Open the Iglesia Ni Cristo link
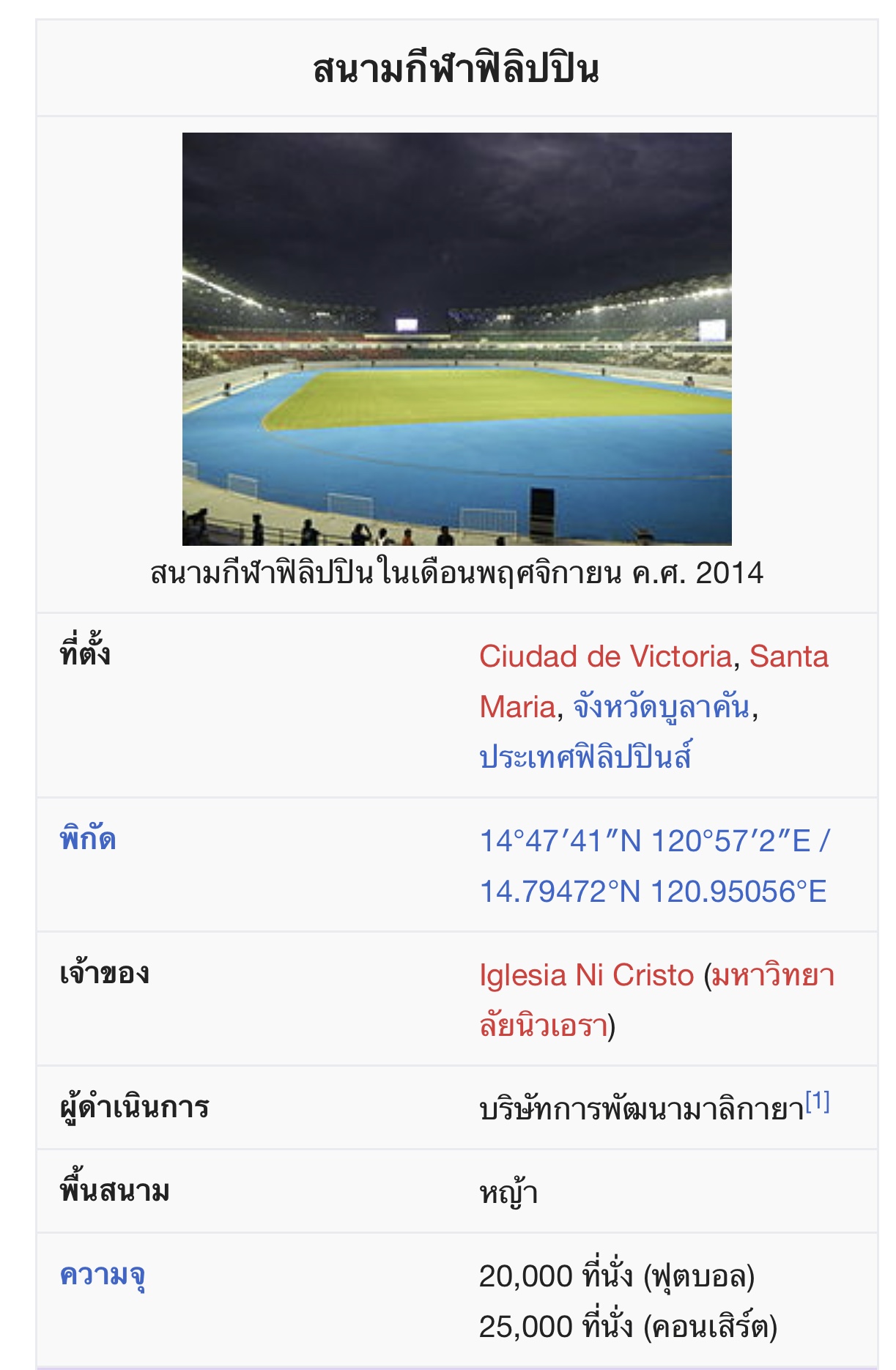 click(x=586, y=975)
